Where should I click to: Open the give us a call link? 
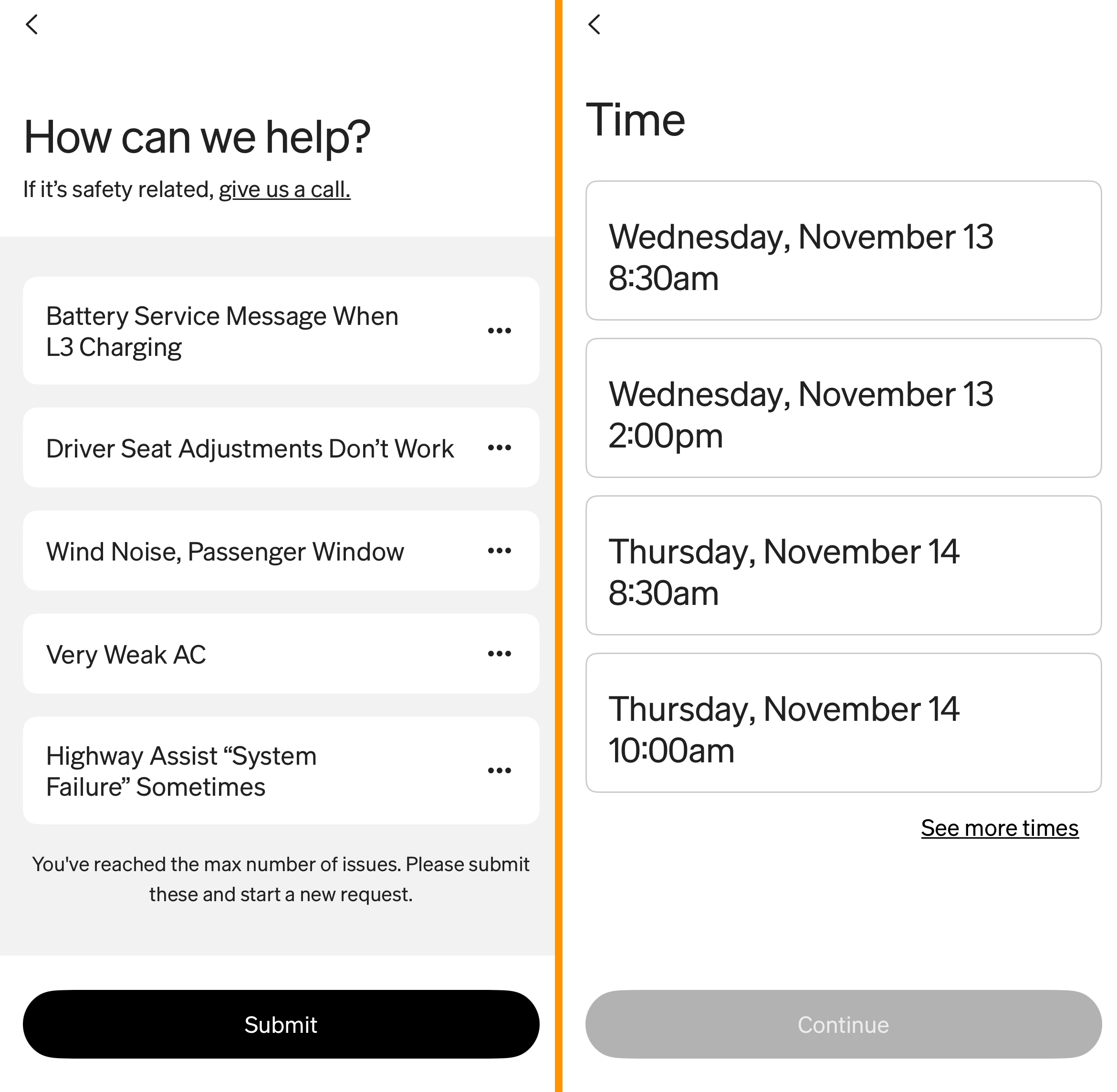tap(284, 189)
